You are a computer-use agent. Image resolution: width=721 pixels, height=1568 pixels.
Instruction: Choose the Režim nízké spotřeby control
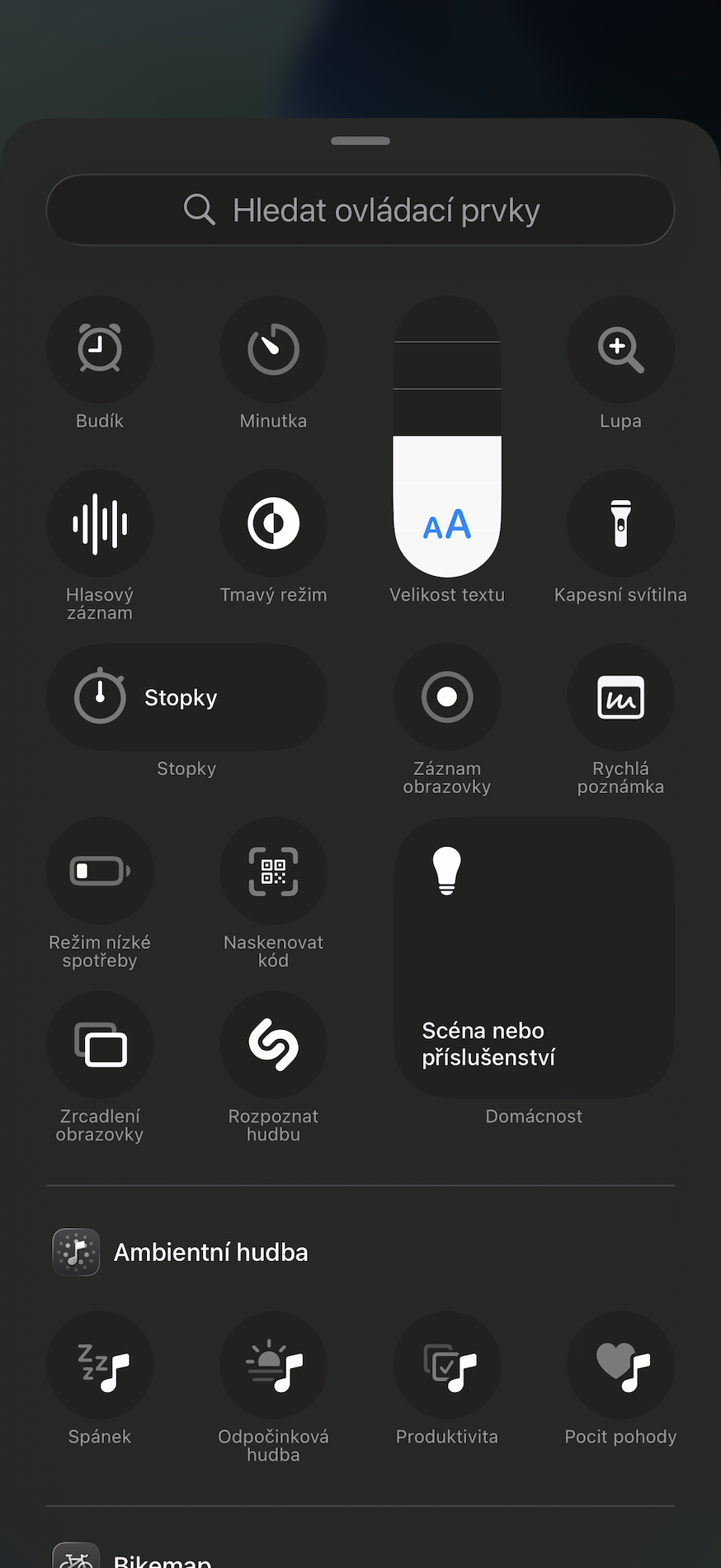coord(100,871)
